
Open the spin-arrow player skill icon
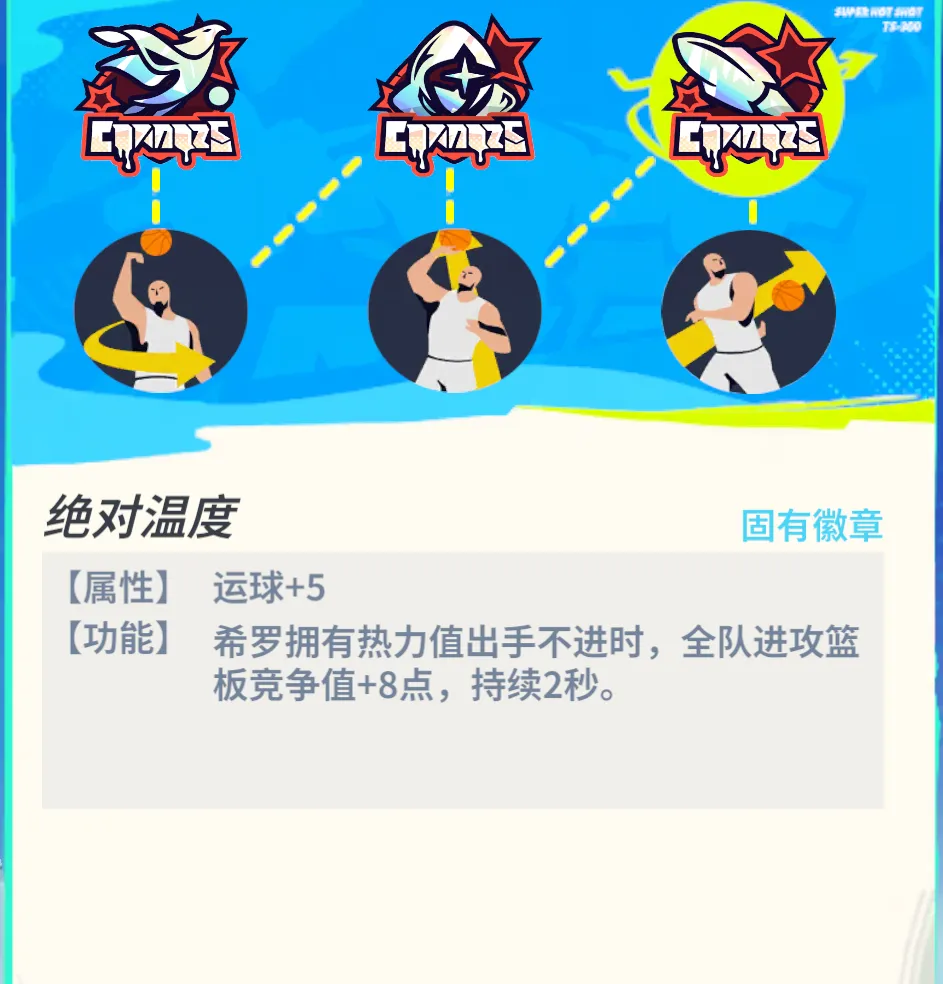tap(160, 312)
